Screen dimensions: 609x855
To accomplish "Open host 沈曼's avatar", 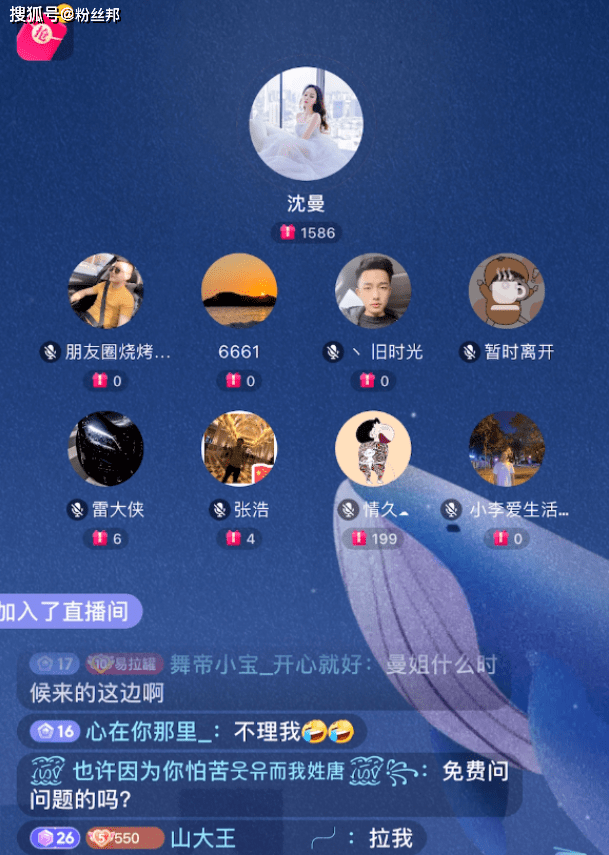I will coord(305,125).
